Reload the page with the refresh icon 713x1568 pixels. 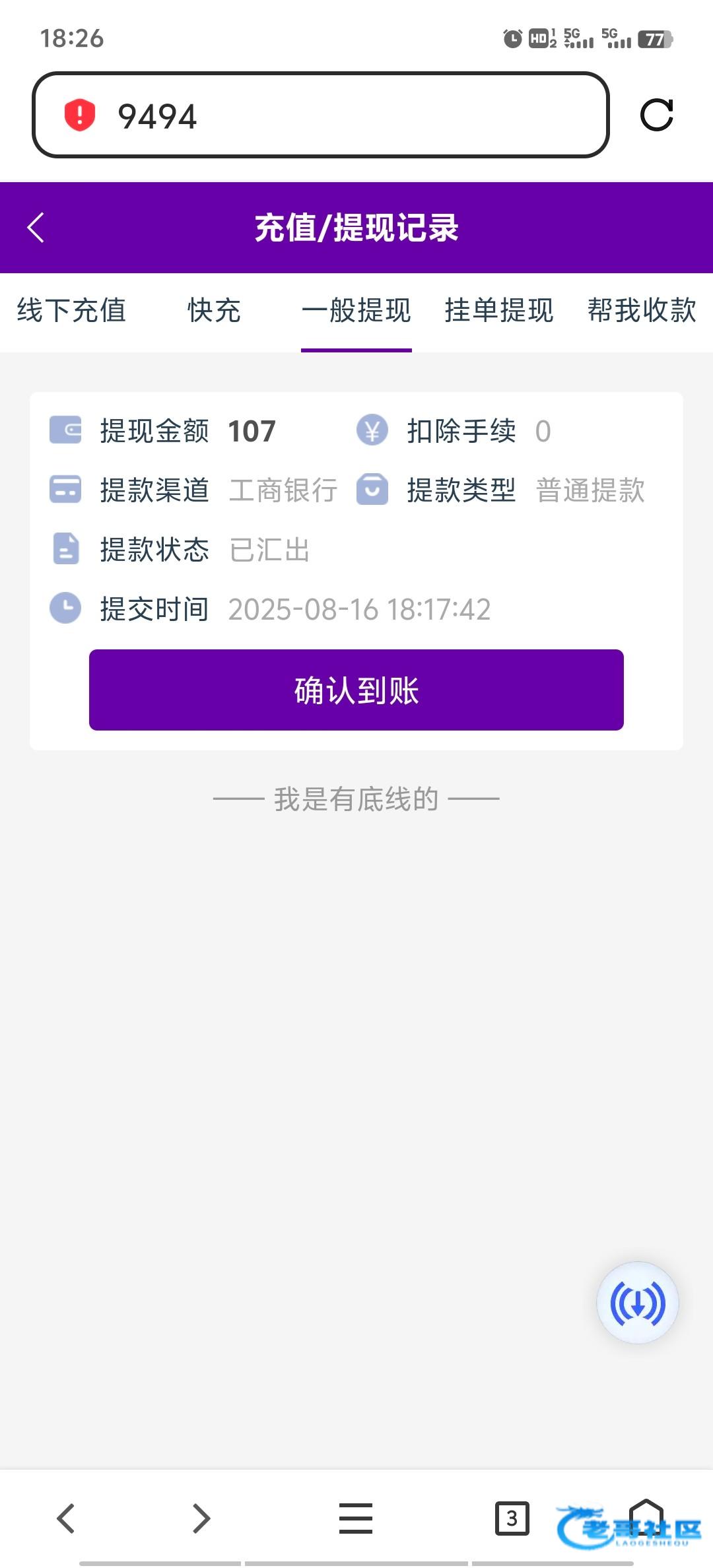[656, 115]
